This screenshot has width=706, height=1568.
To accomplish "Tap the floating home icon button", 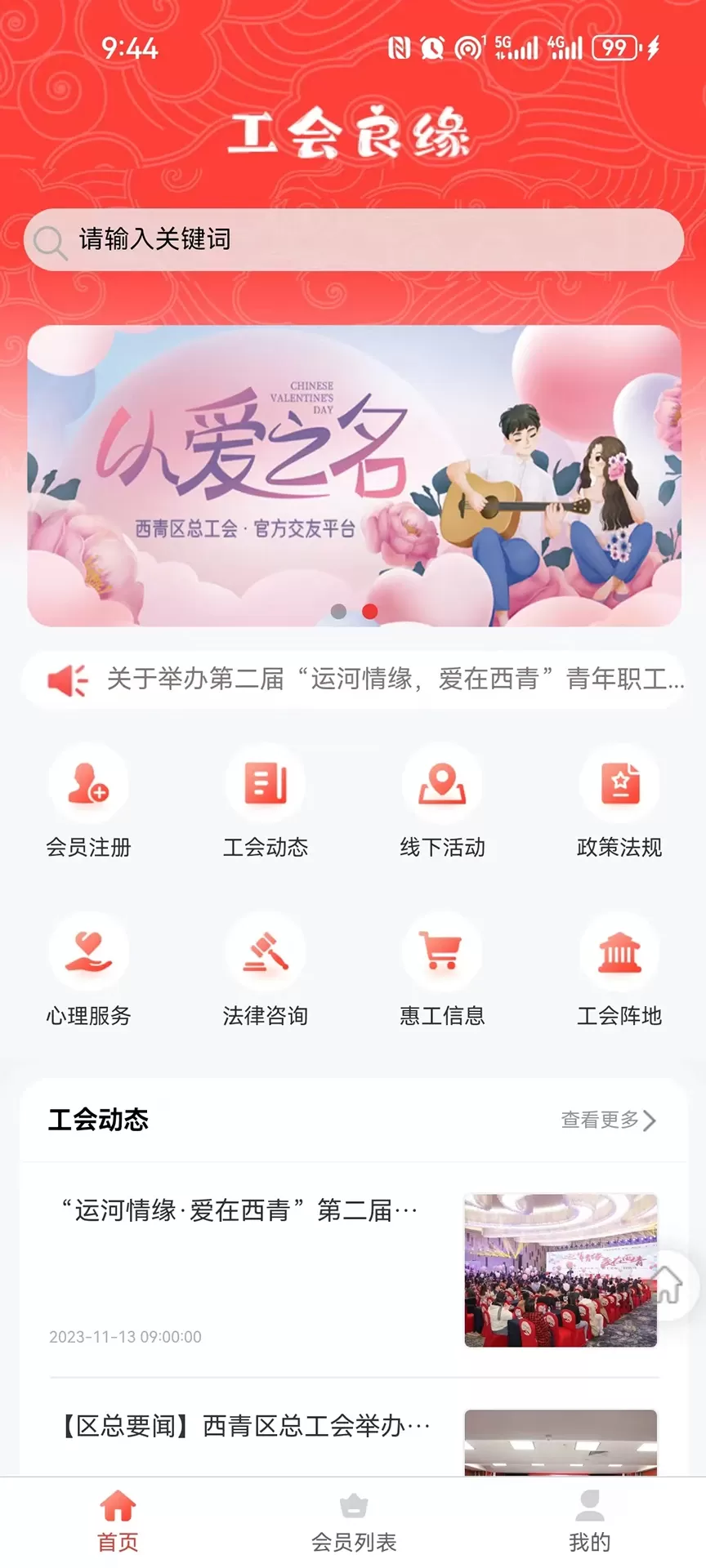I will pyautogui.click(x=667, y=1285).
